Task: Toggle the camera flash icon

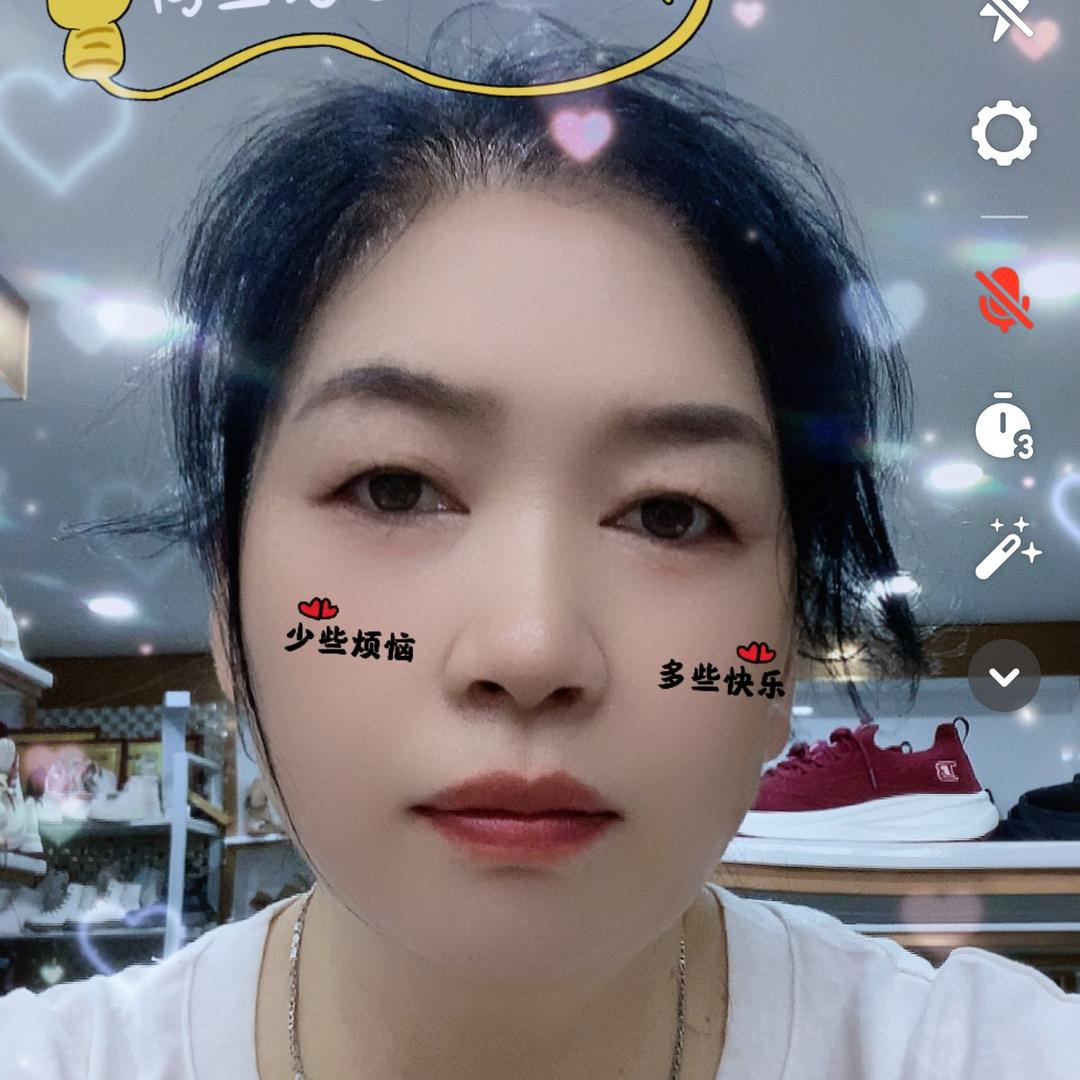Action: (x=1005, y=20)
